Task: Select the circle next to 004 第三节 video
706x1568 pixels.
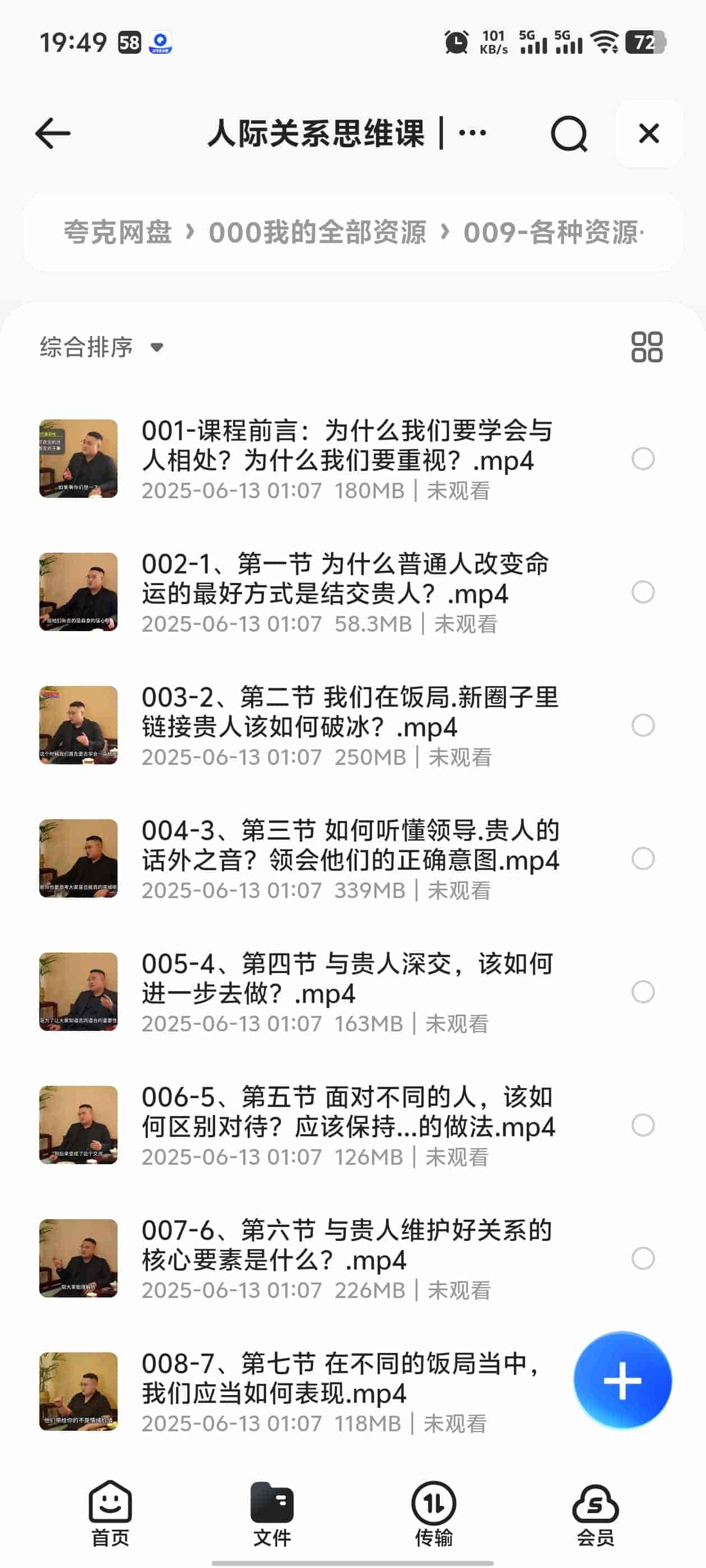Action: point(643,860)
